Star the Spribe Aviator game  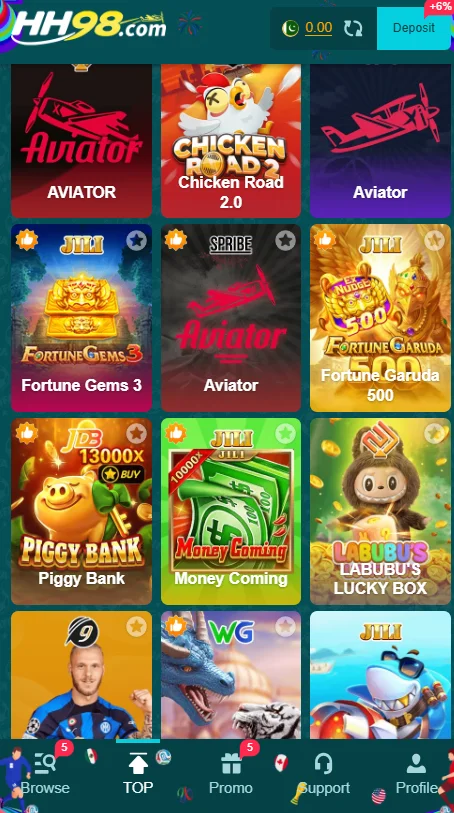pyautogui.click(x=286, y=240)
